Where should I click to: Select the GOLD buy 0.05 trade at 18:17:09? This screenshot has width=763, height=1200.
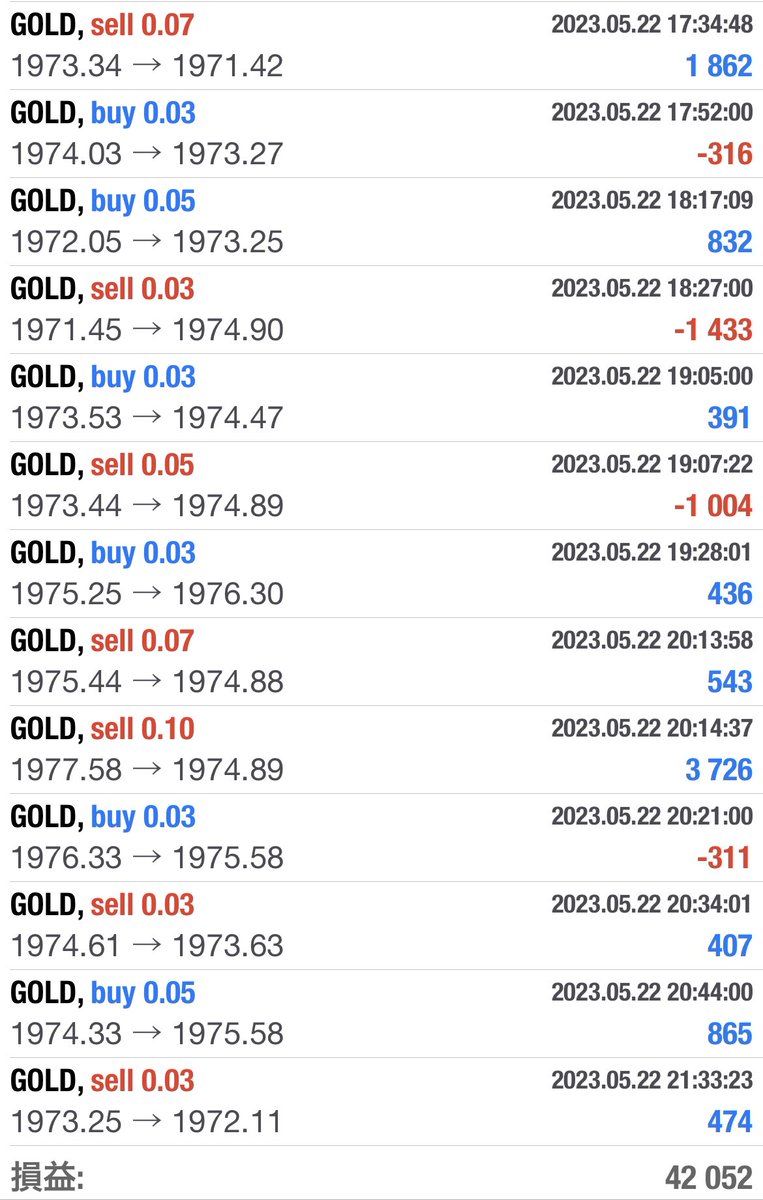[381, 221]
